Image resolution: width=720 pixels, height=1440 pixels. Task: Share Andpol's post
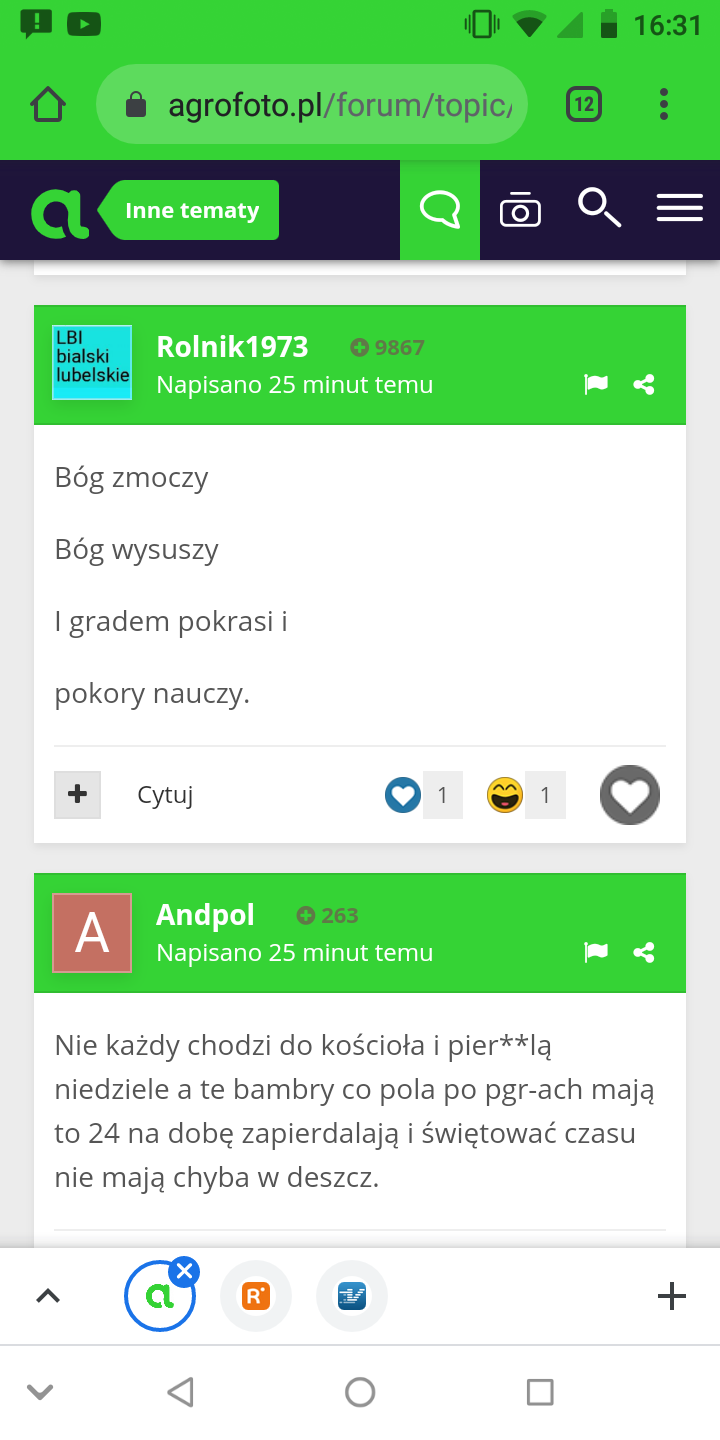(644, 953)
